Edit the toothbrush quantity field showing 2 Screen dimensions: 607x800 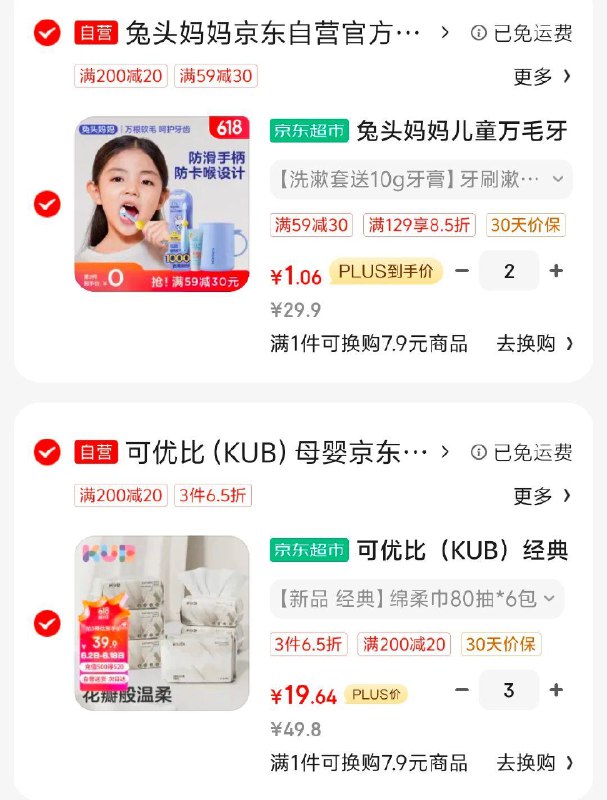[x=509, y=271]
